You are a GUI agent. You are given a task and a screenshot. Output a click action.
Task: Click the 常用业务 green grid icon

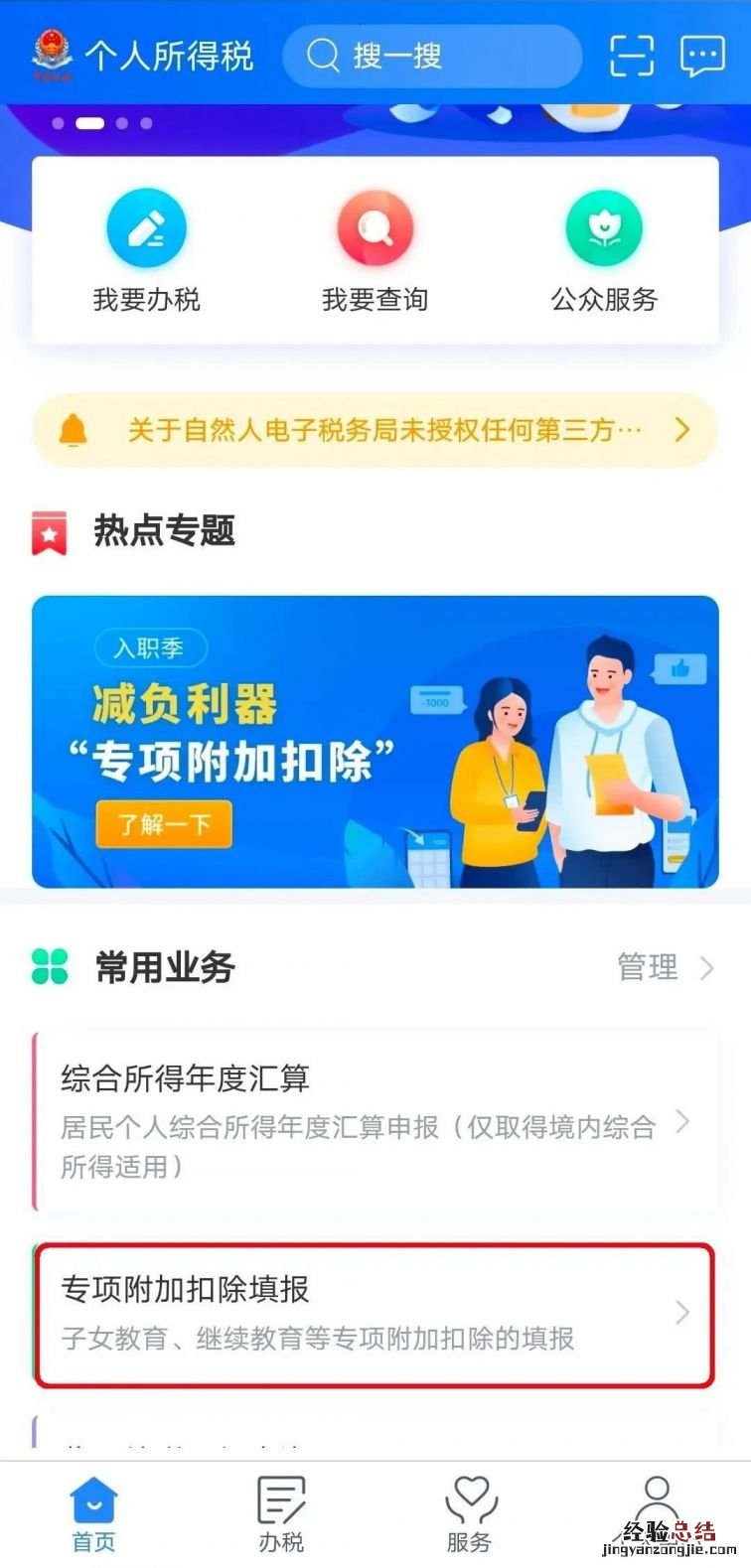49,967
